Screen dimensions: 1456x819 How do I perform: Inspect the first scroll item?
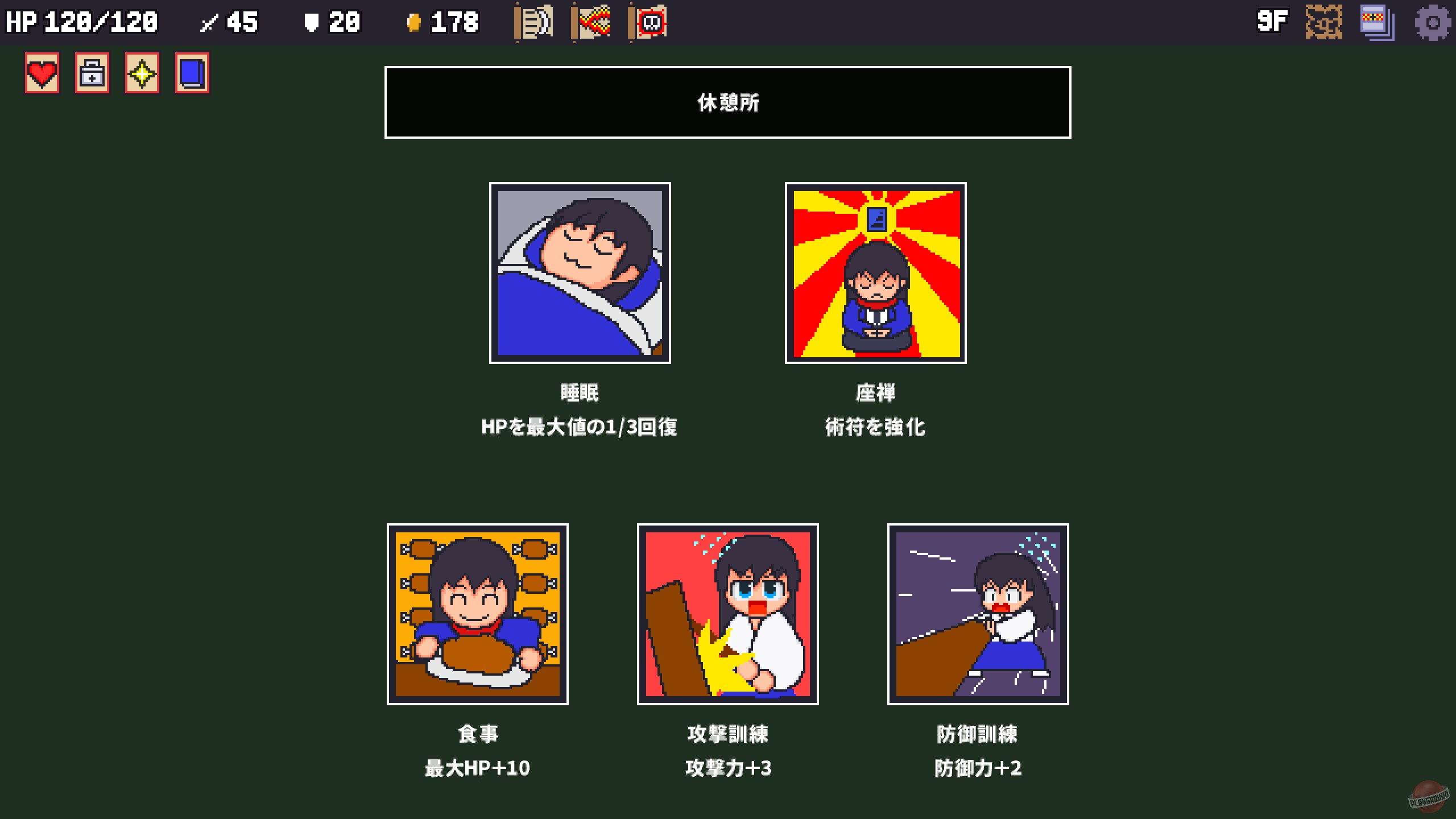[x=535, y=23]
